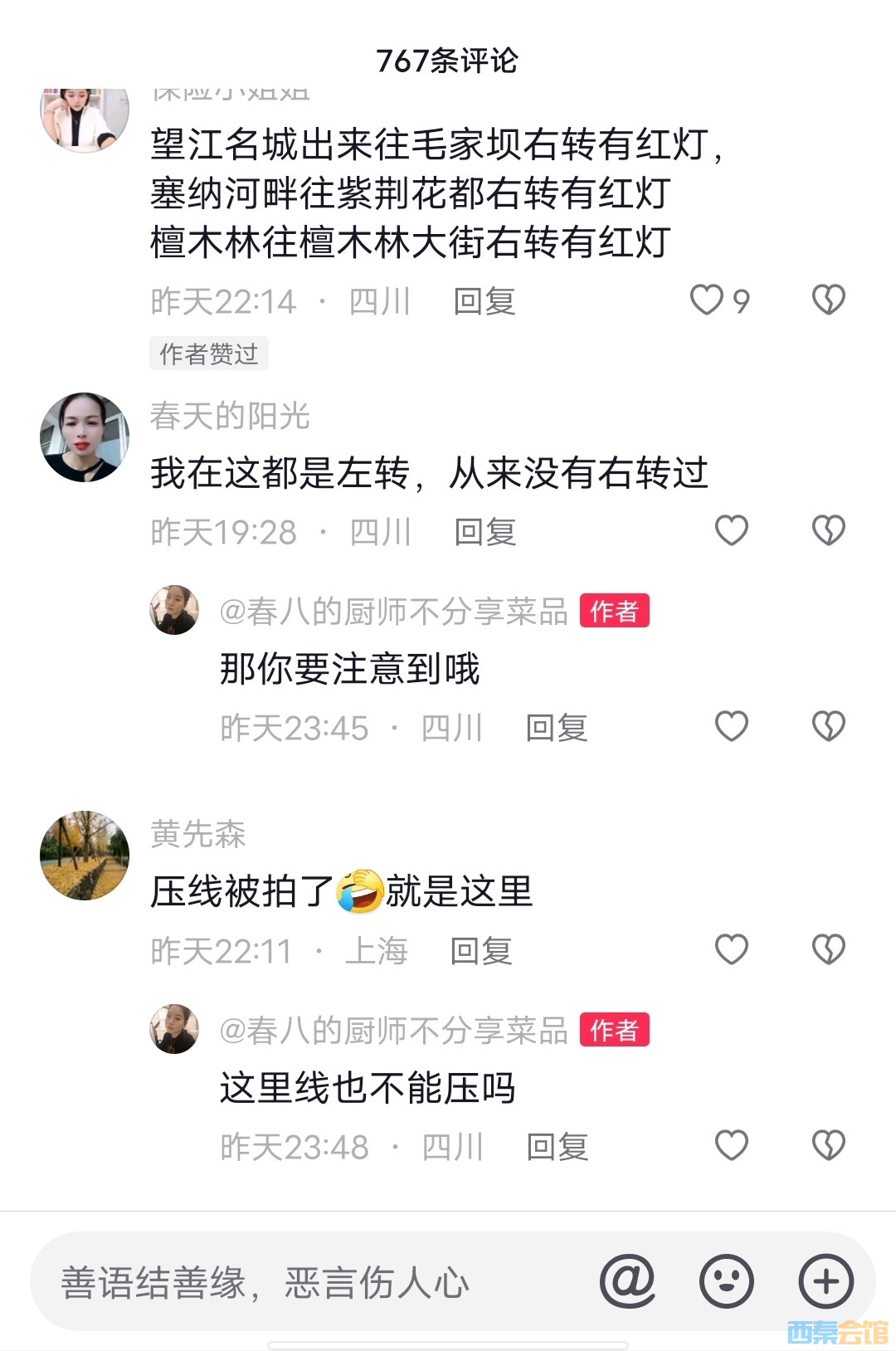Dislike 春天的阳光's comment
896x1351 pixels.
[828, 531]
